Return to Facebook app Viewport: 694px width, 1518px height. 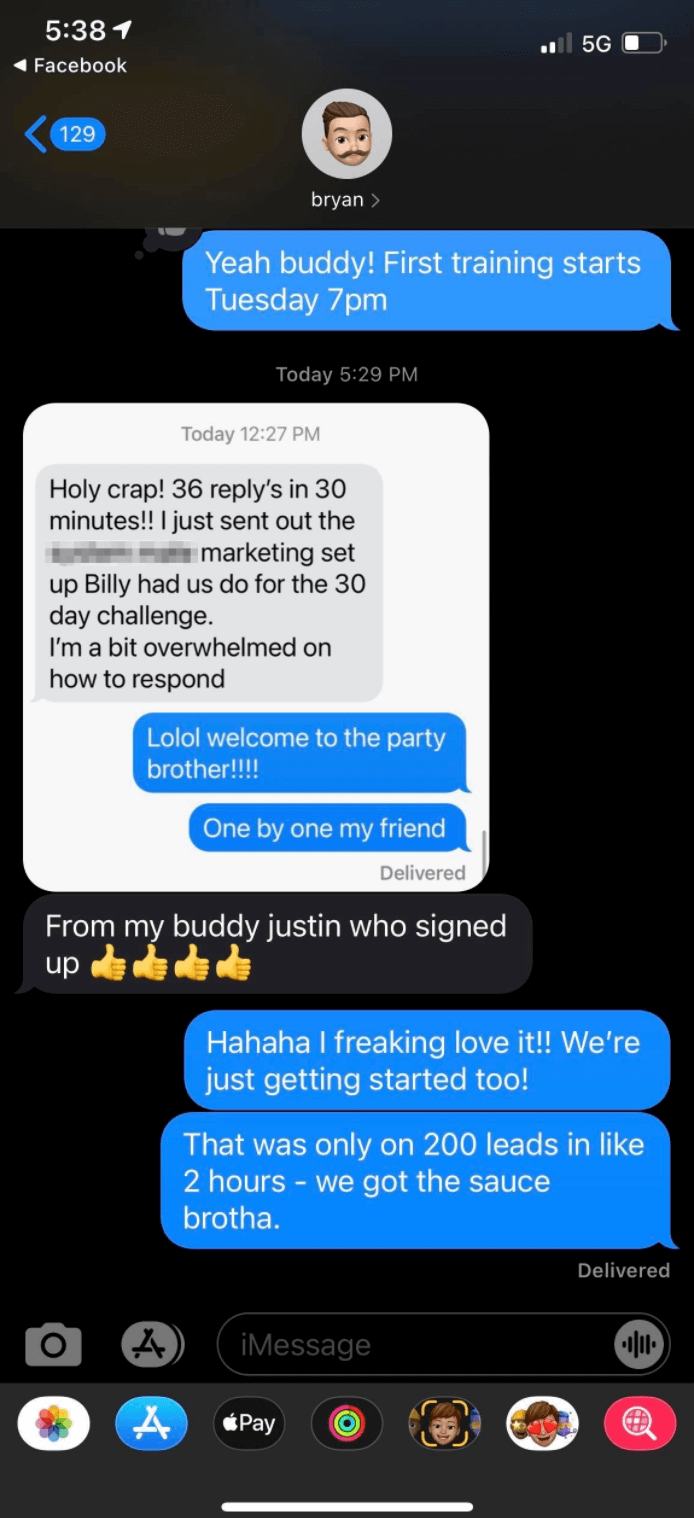pyautogui.click(x=69, y=66)
